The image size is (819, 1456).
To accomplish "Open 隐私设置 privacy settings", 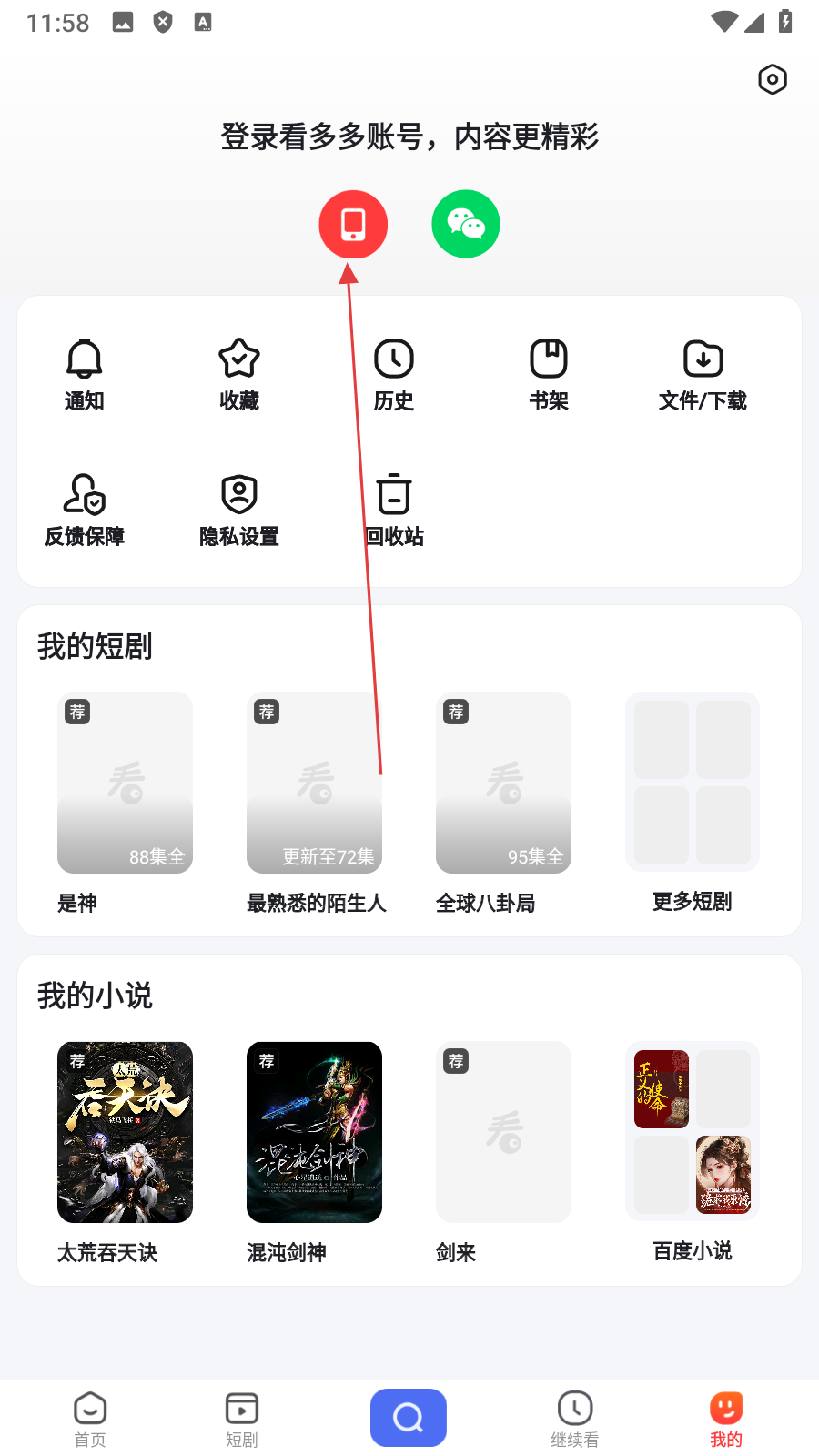I will click(x=239, y=510).
